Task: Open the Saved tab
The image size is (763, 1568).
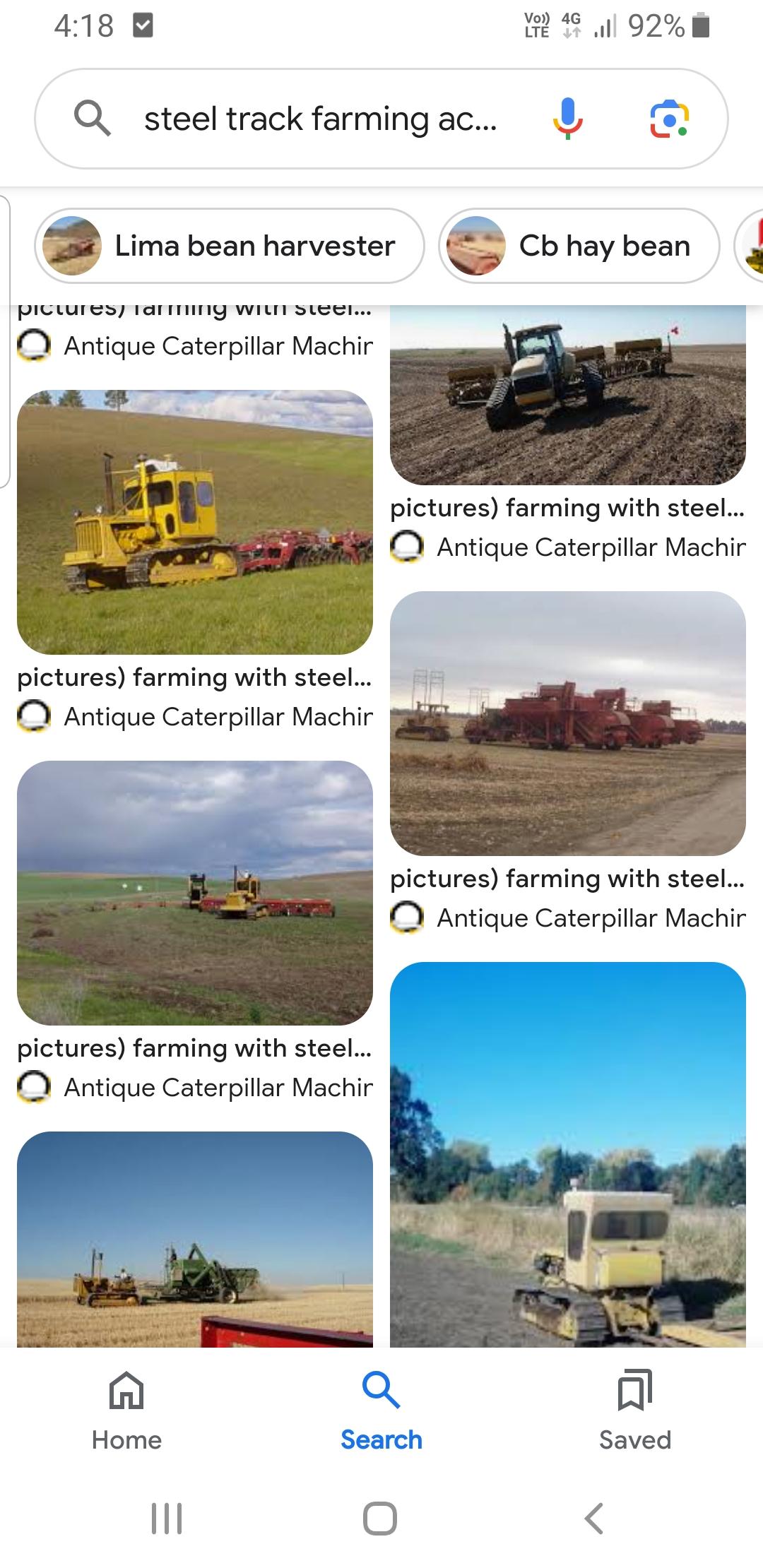Action: click(x=634, y=1410)
